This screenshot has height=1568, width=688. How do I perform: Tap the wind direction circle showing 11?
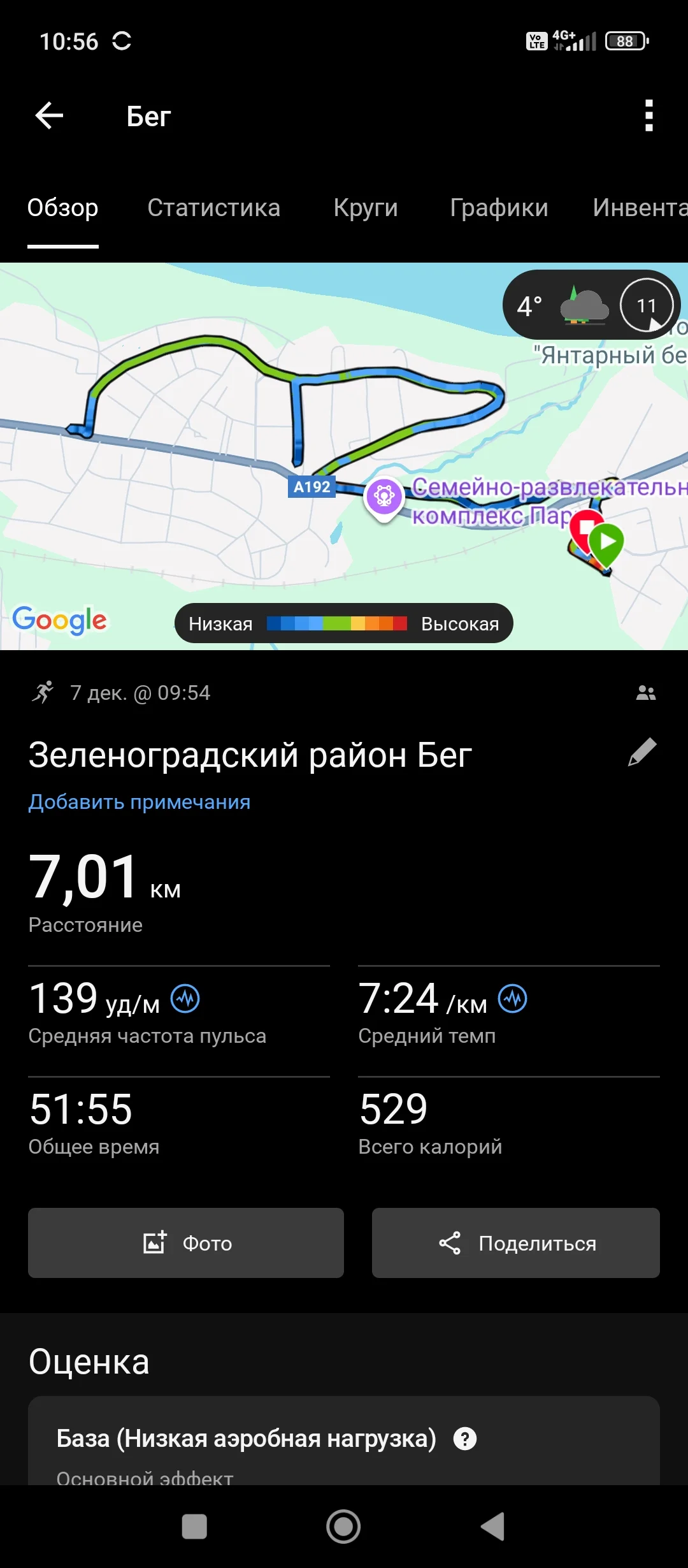[646, 306]
